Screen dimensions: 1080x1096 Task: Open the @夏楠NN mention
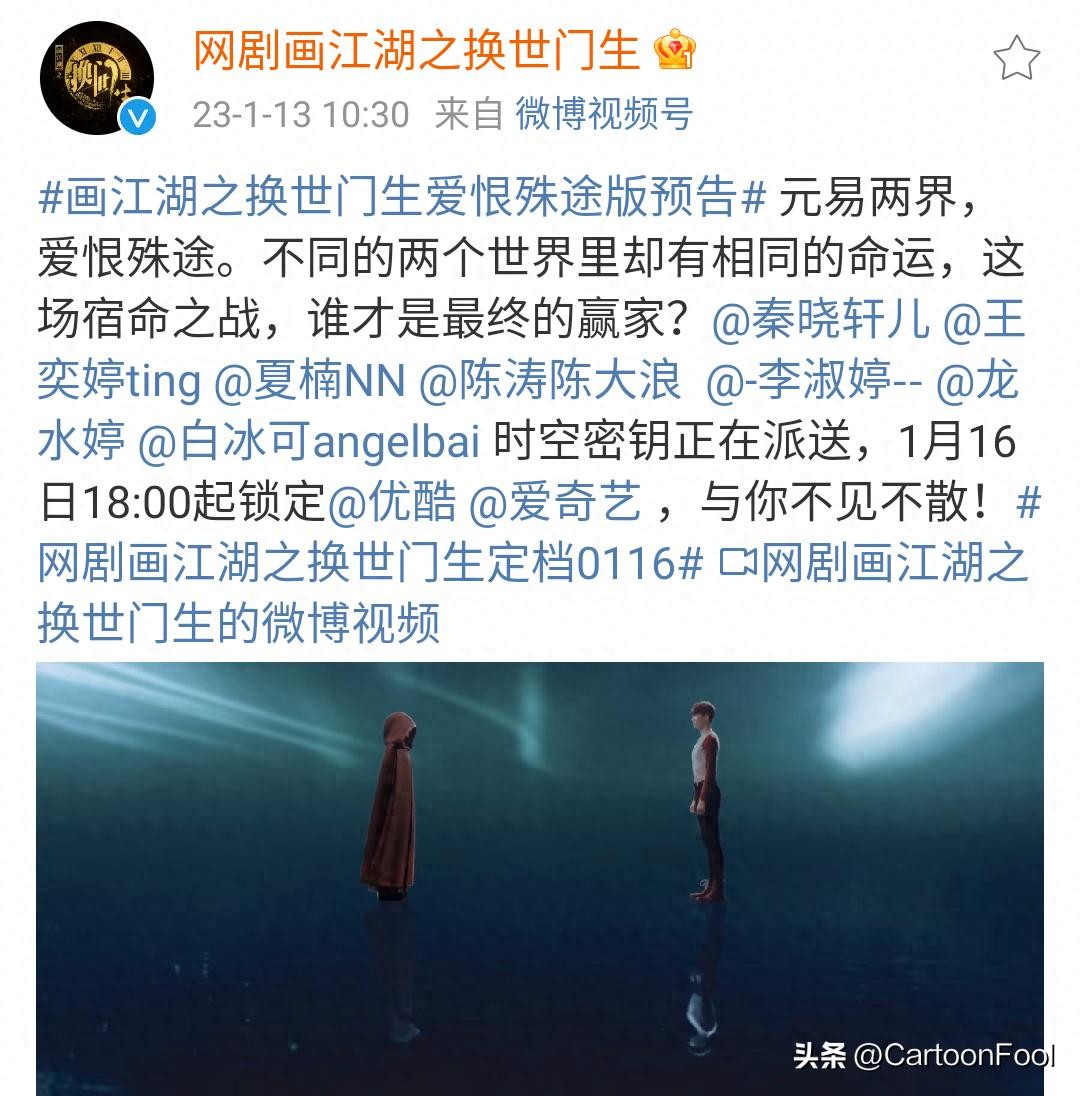[x=310, y=382]
